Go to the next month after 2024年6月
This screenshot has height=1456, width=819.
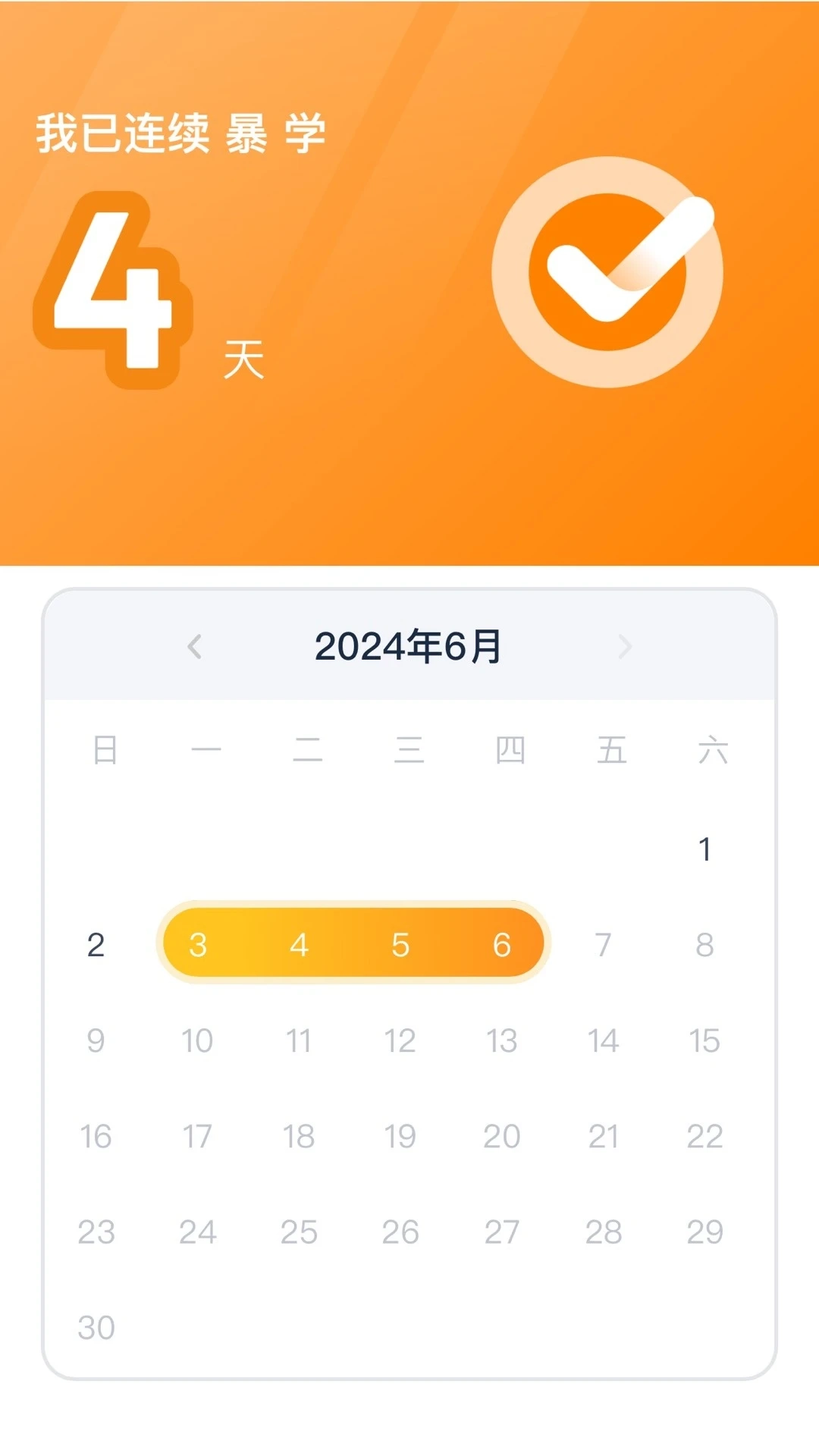(x=624, y=647)
